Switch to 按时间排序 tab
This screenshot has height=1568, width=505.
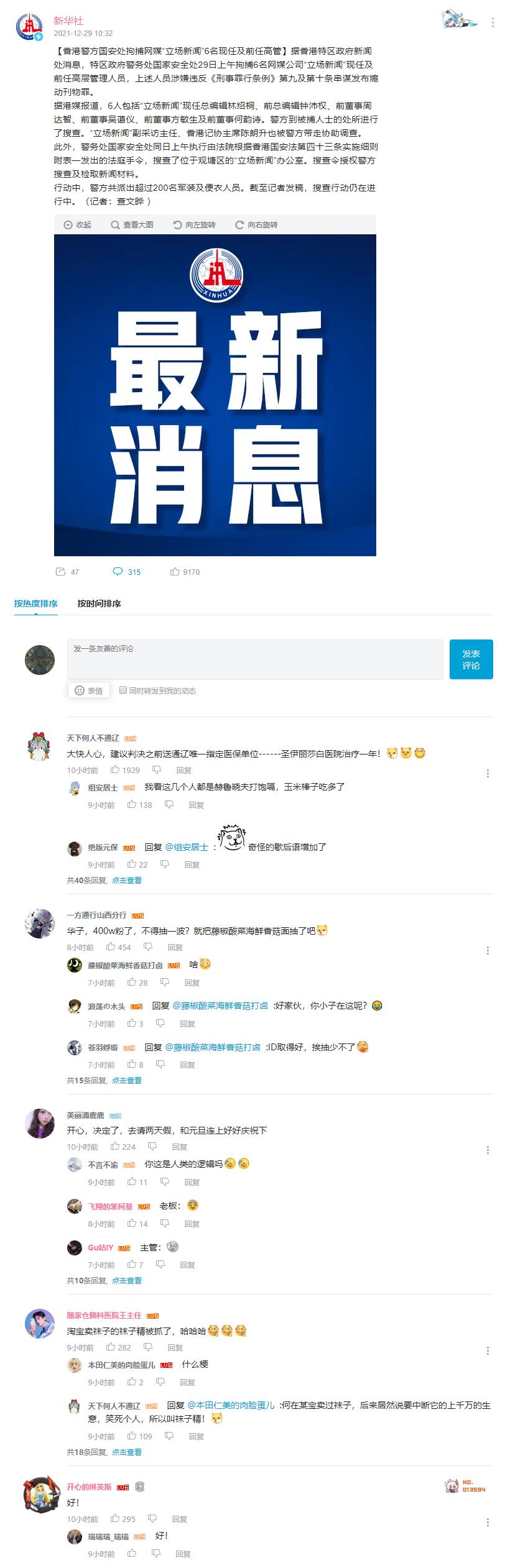[x=99, y=603]
